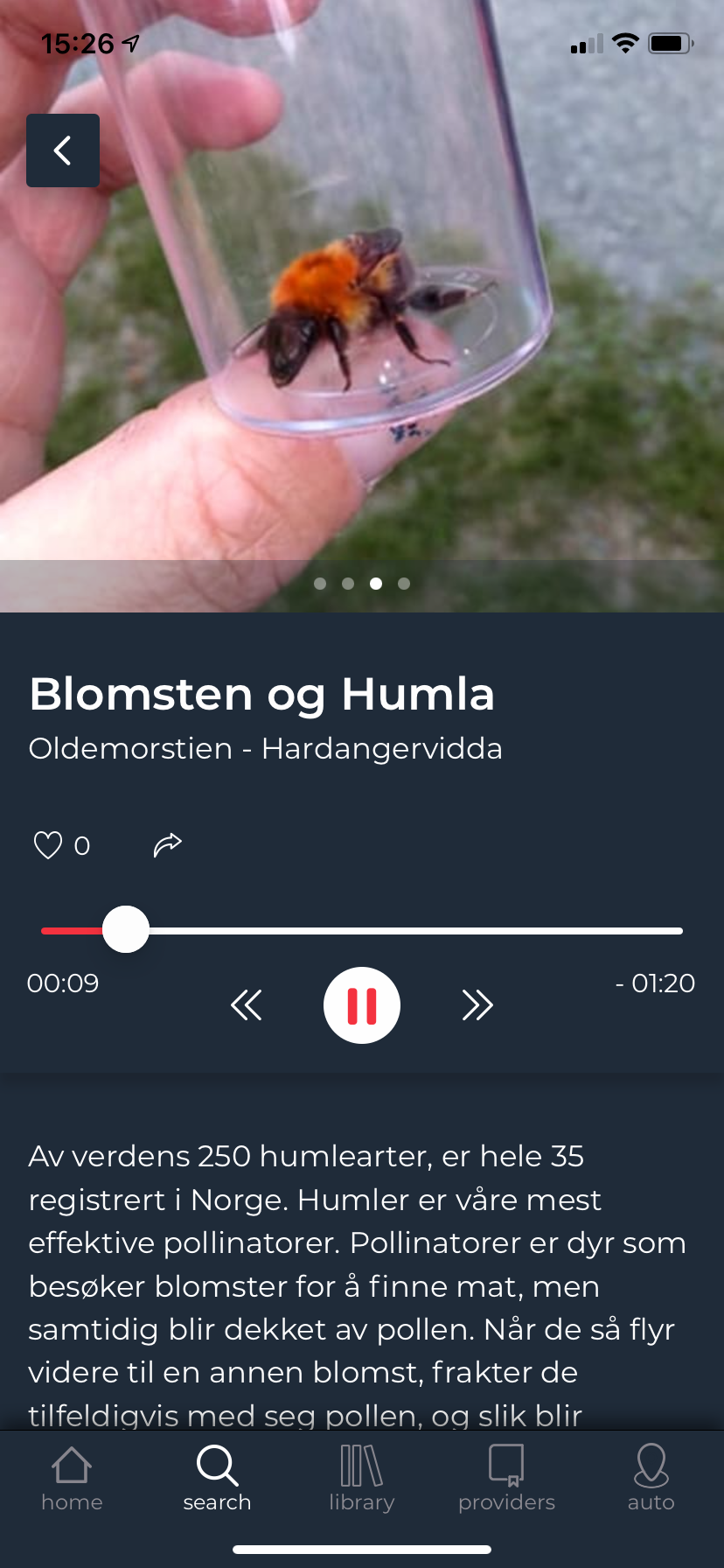This screenshot has width=724, height=1568.
Task: Tap the playback progress slider
Action: pyautogui.click(x=362, y=930)
